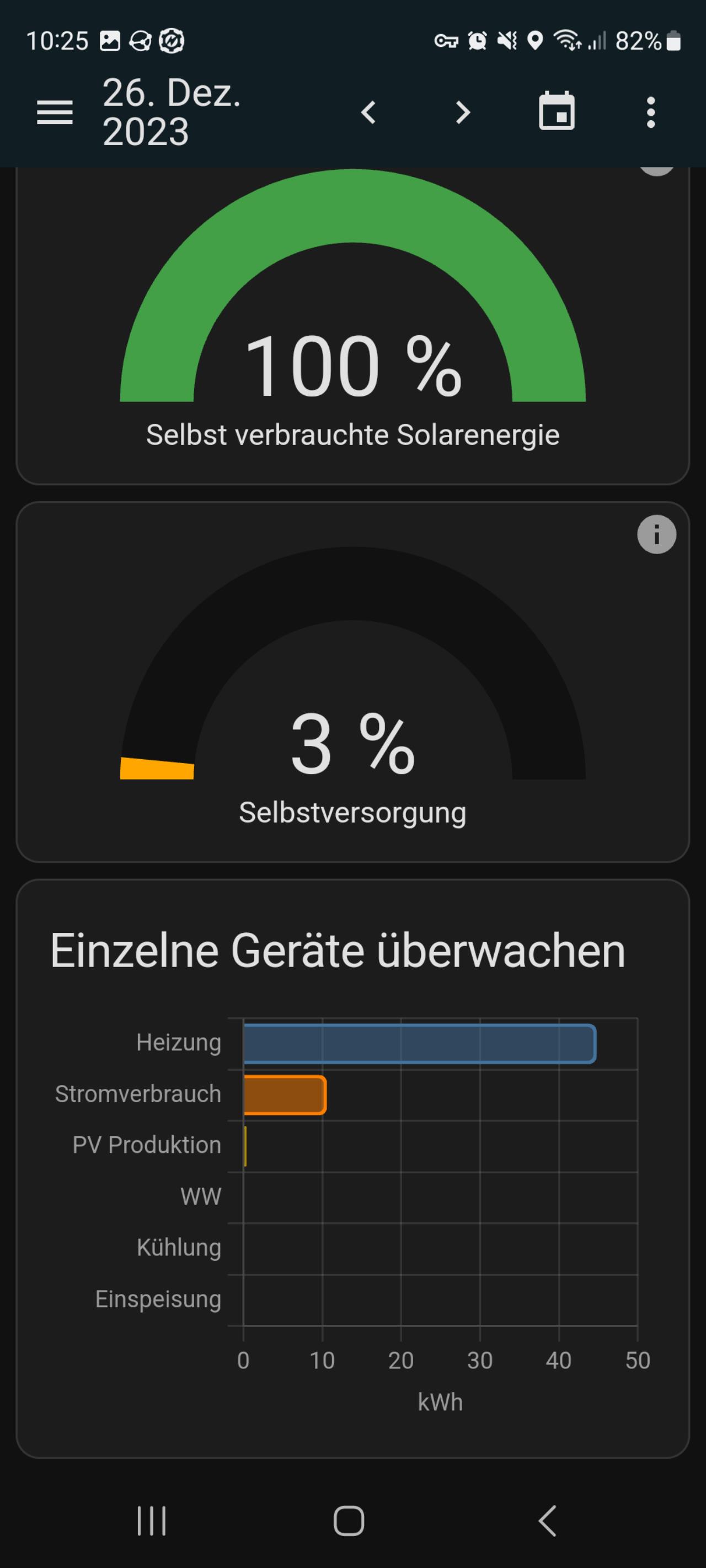706x1568 pixels.
Task: Open the three-dot overflow menu
Action: pos(650,112)
